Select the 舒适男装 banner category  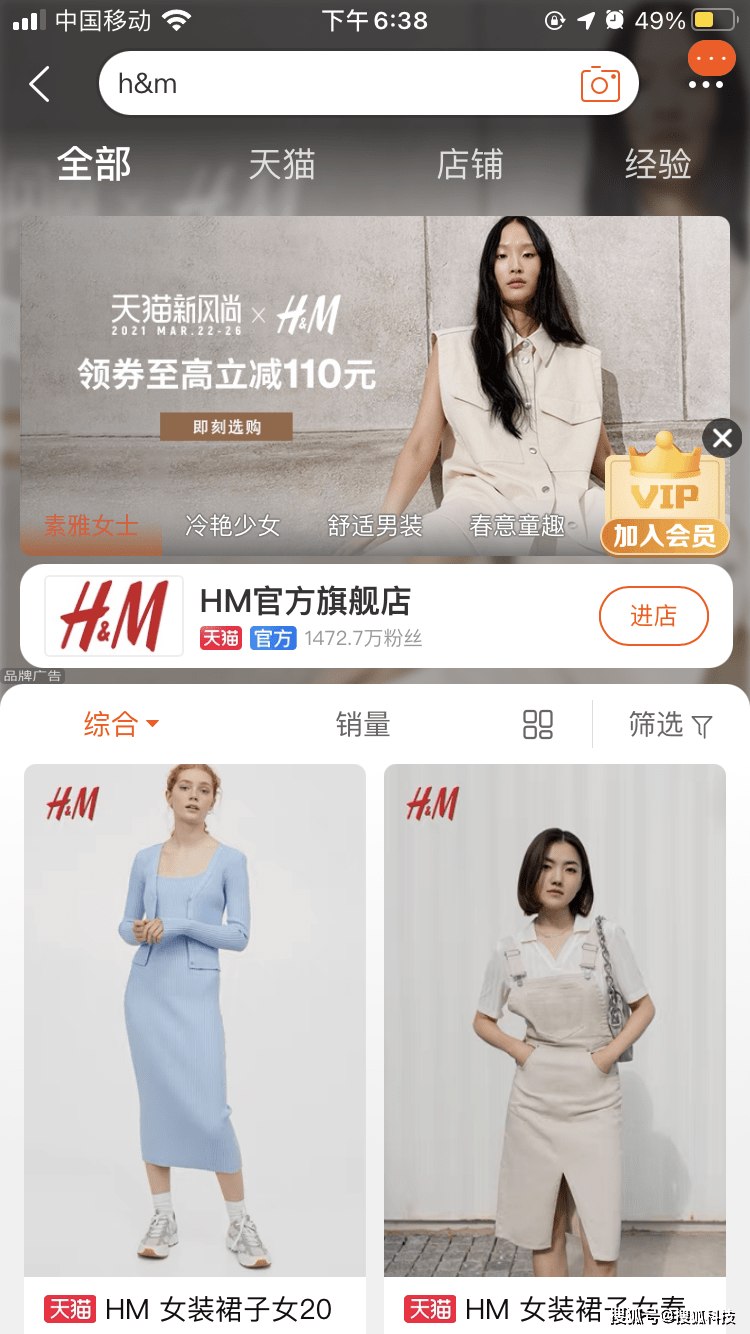coord(375,525)
